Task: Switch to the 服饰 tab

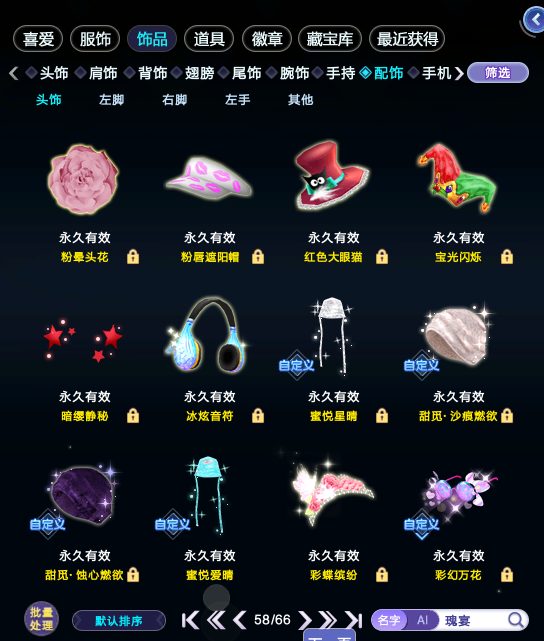Action: click(x=95, y=39)
